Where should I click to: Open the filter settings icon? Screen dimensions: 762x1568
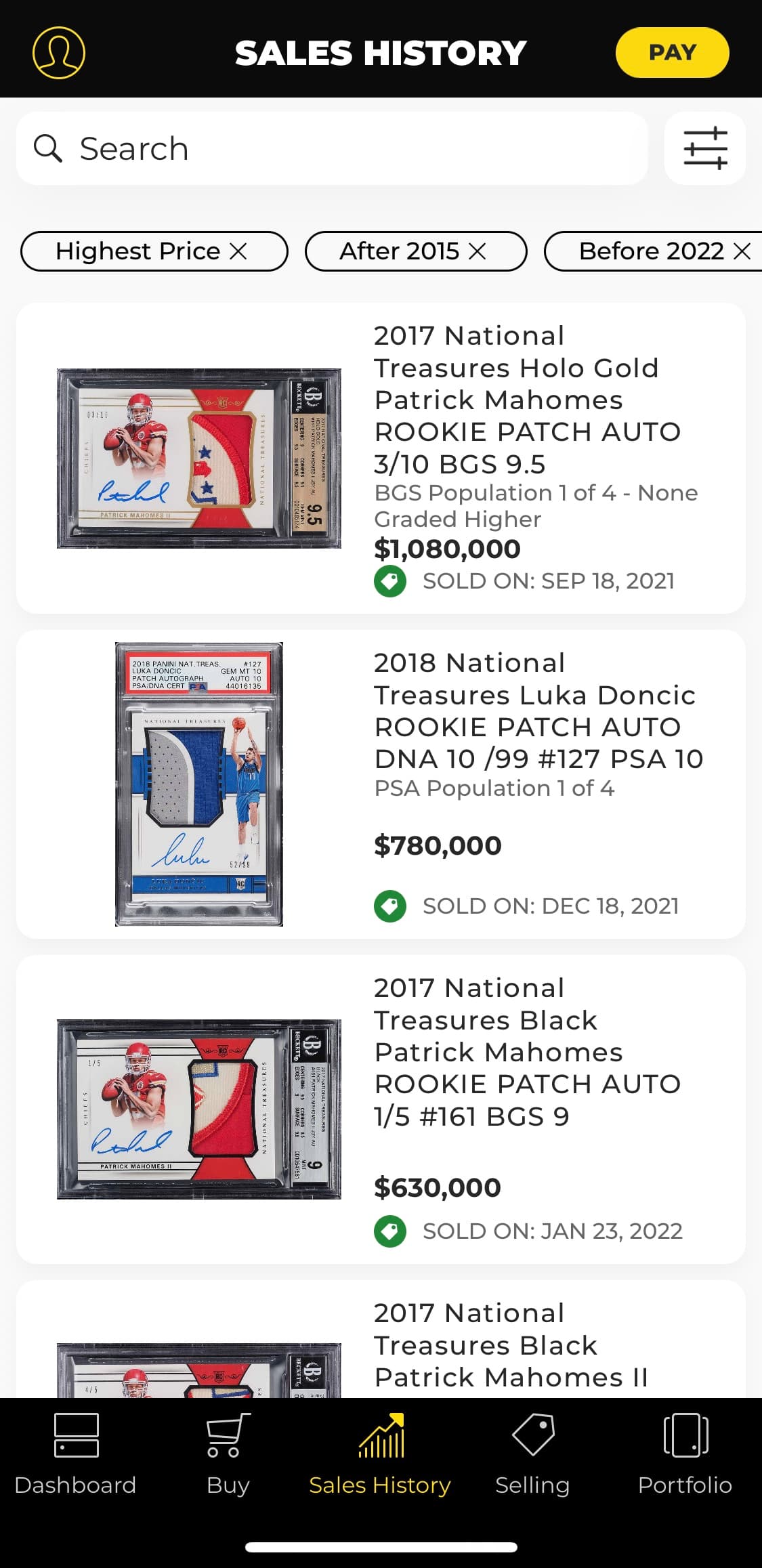pyautogui.click(x=705, y=148)
